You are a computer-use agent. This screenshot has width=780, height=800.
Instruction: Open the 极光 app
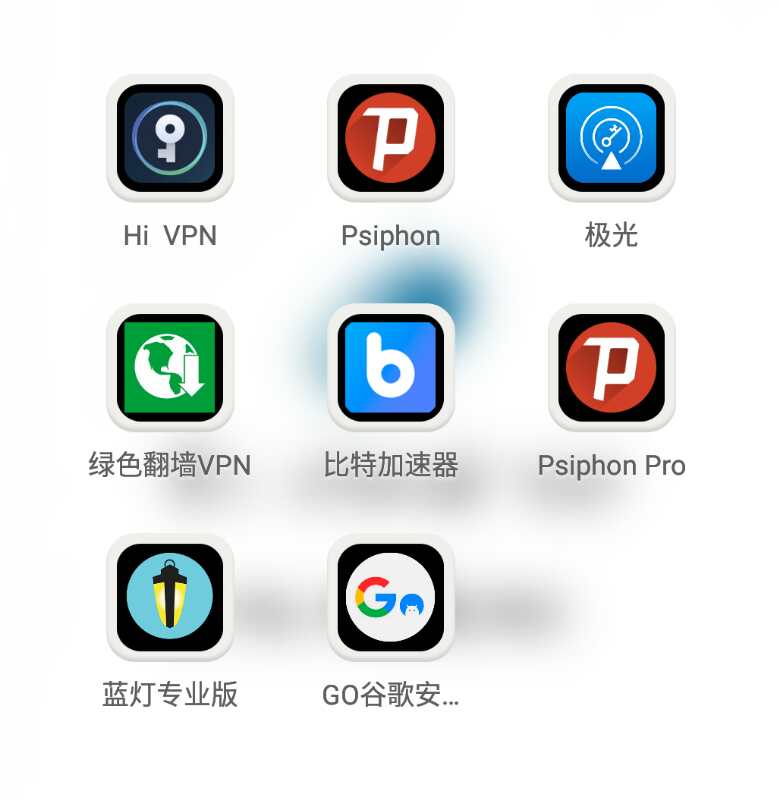pyautogui.click(x=611, y=138)
